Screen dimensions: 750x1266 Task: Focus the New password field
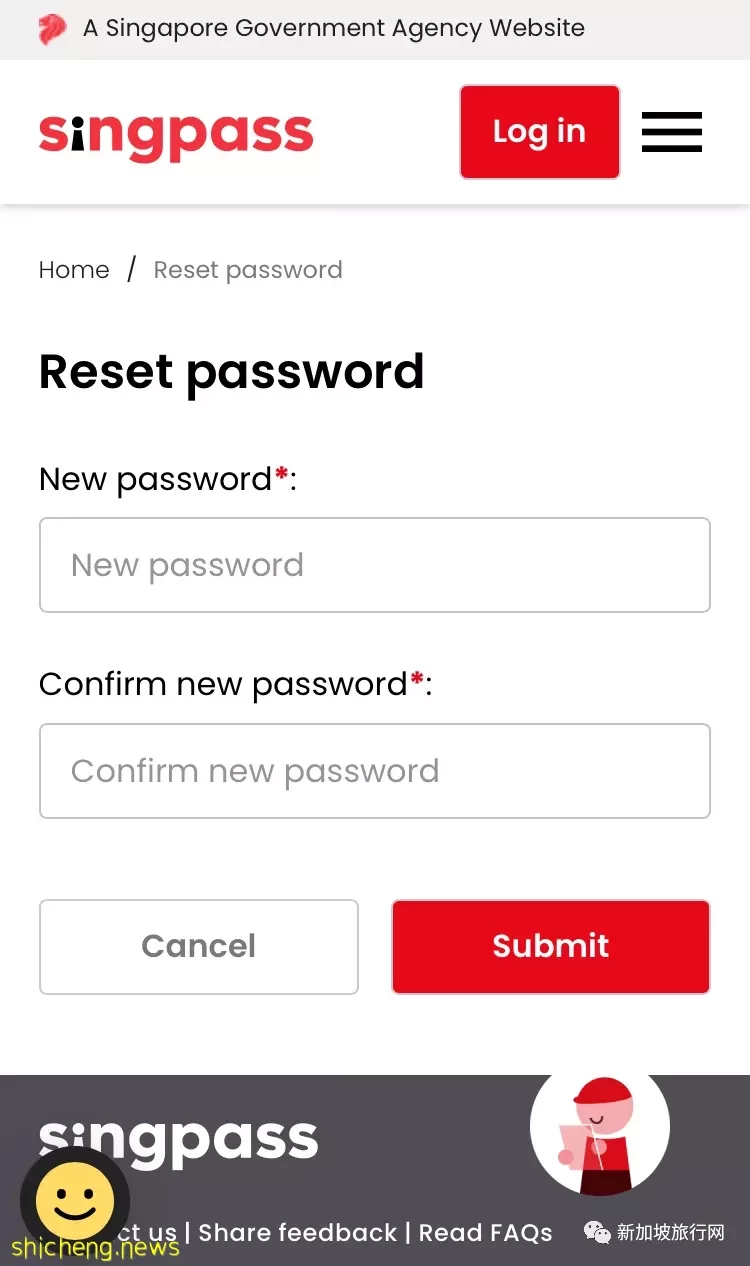coord(375,565)
